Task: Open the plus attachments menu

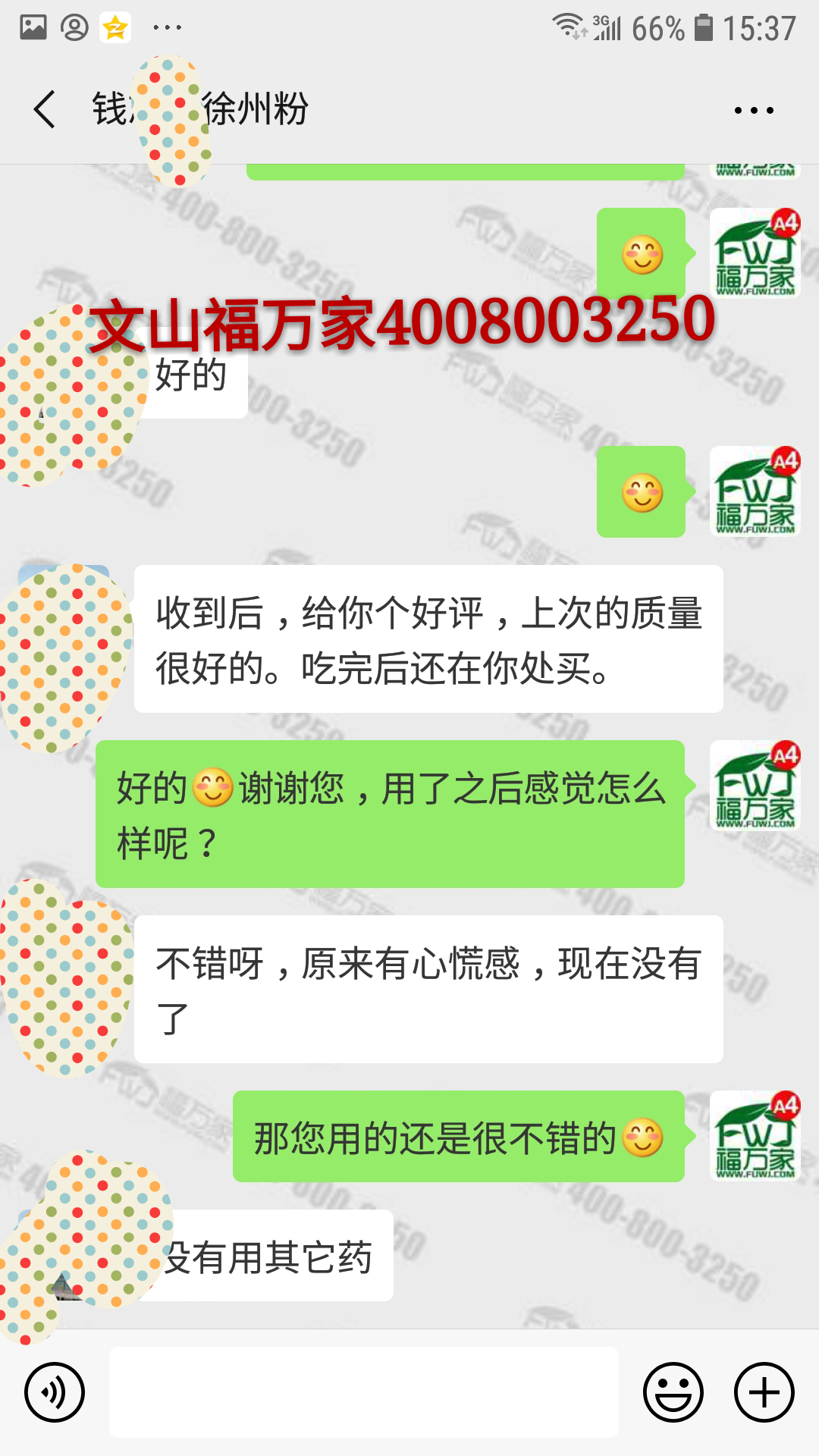Action: [764, 1392]
